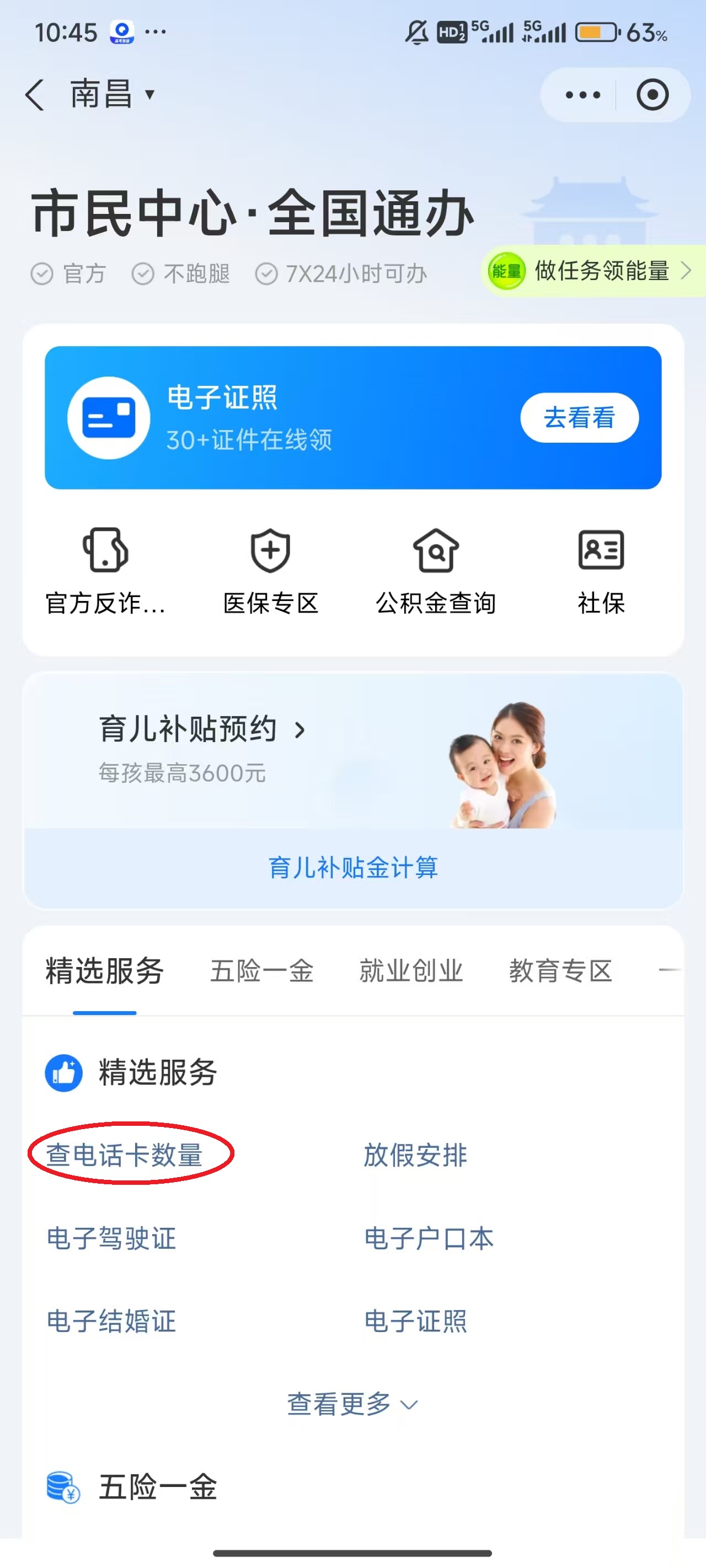Open 育儿补贴预约 card

click(x=201, y=730)
